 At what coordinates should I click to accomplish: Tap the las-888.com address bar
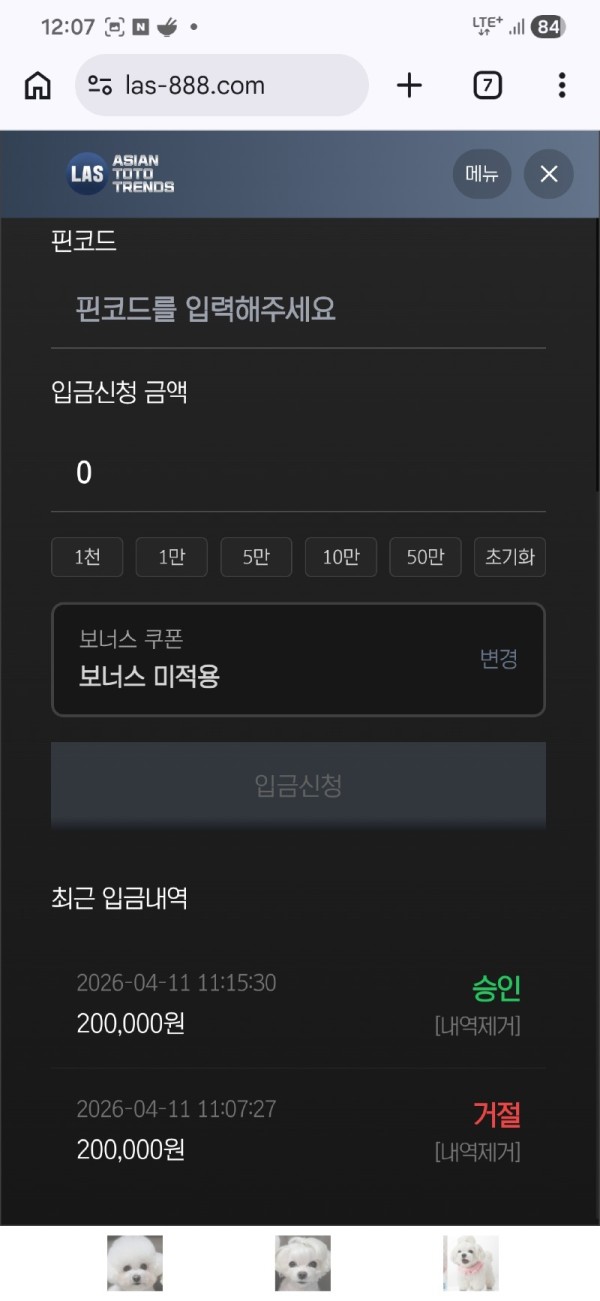point(222,86)
